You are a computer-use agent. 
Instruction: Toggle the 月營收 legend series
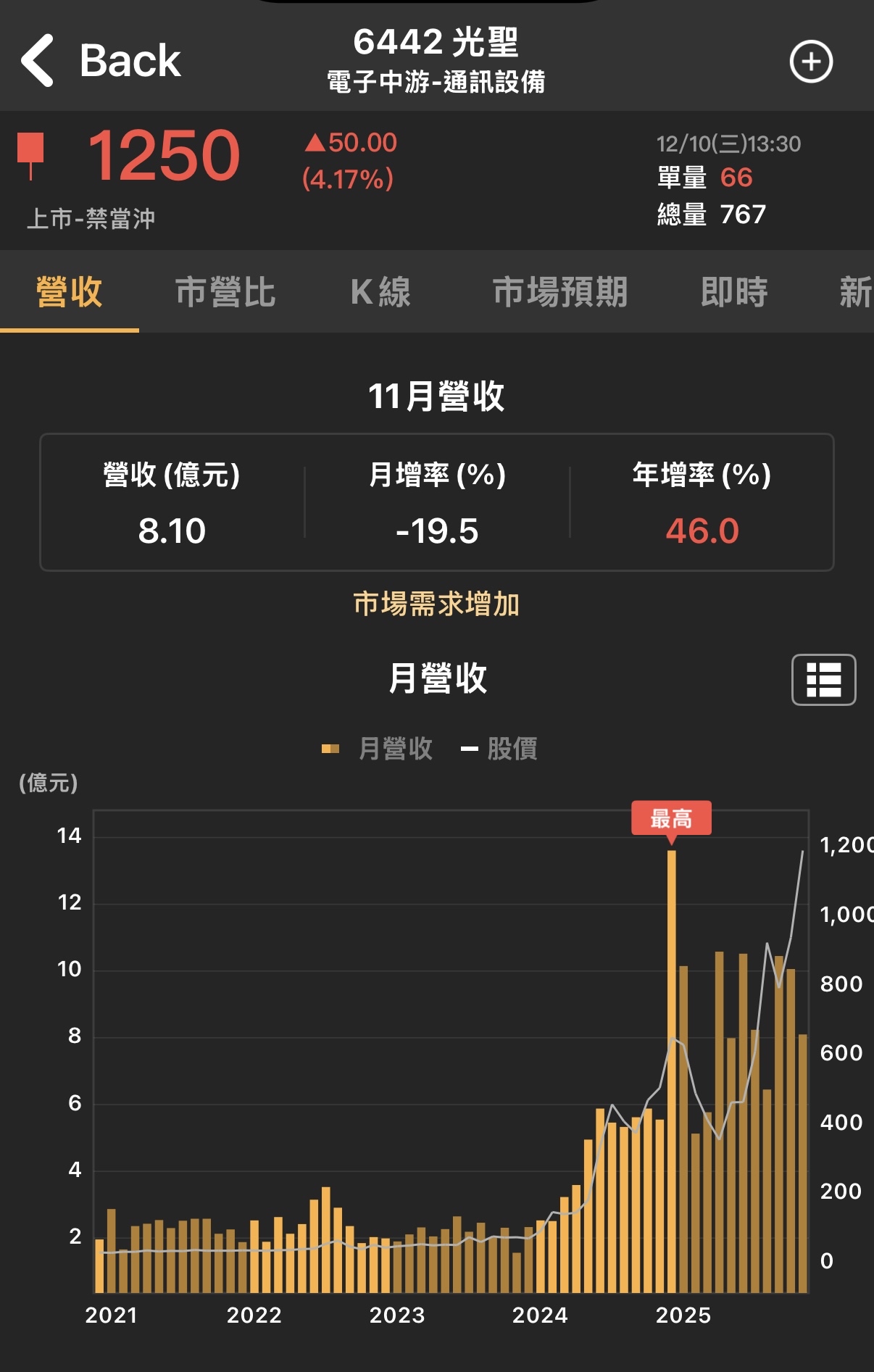(378, 749)
